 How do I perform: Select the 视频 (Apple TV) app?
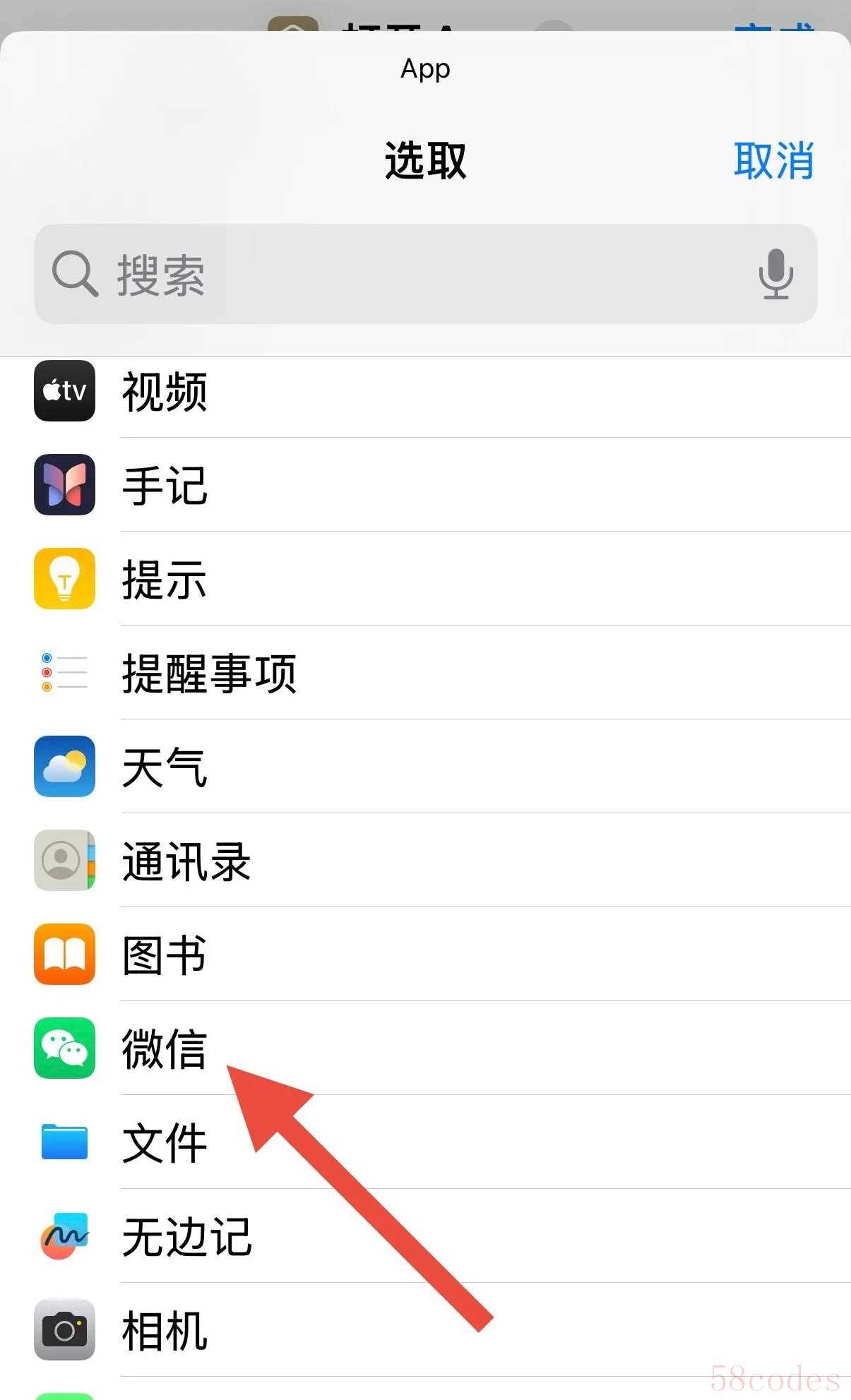(164, 392)
